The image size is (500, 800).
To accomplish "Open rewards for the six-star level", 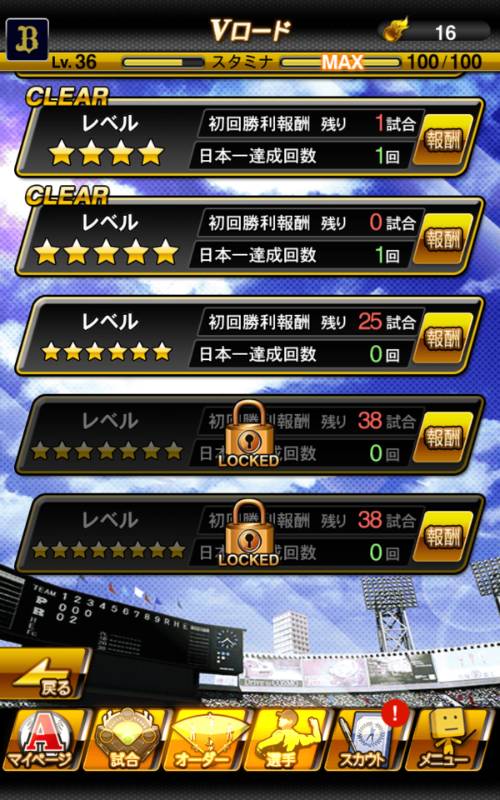I will click(x=444, y=338).
